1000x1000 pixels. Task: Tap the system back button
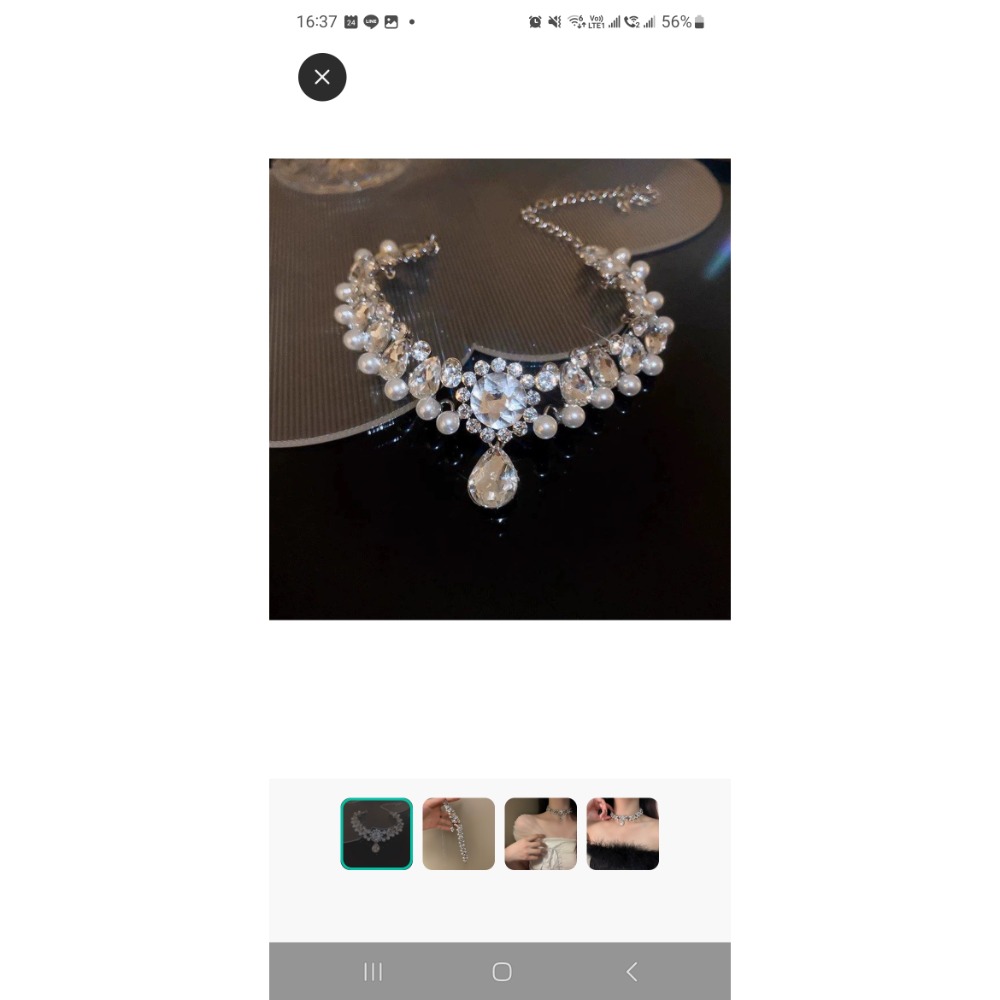coord(631,971)
